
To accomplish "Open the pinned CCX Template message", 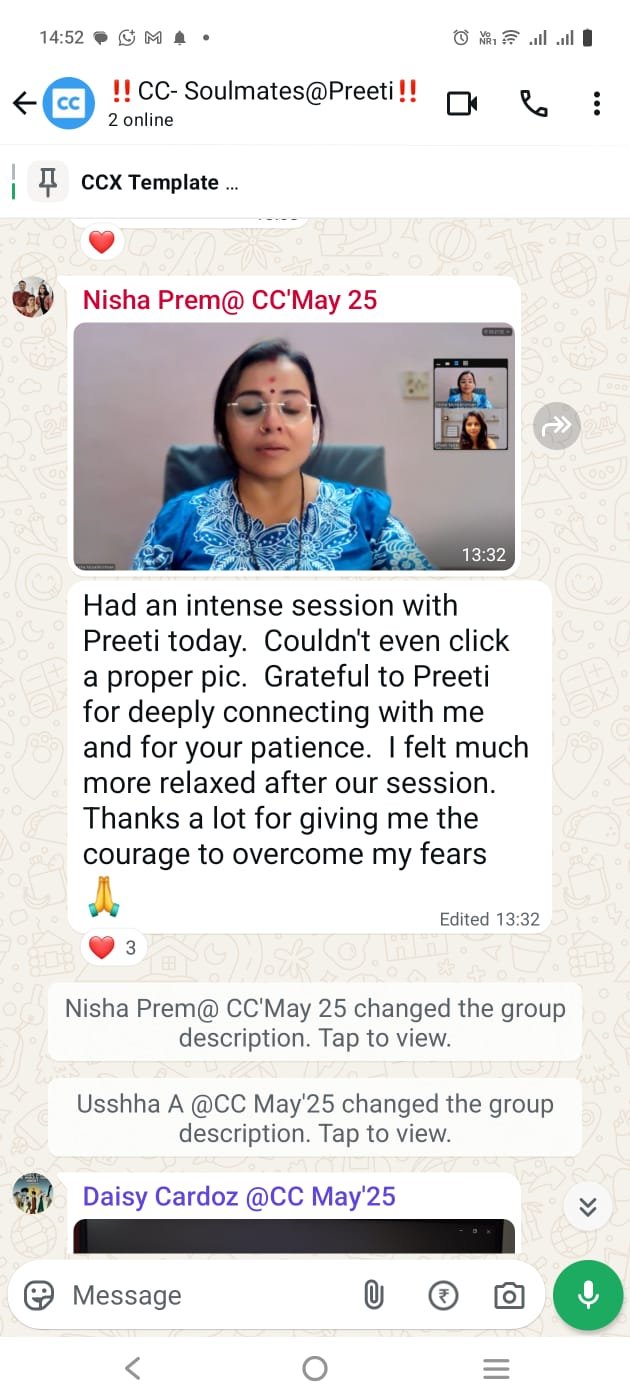I will click(160, 182).
